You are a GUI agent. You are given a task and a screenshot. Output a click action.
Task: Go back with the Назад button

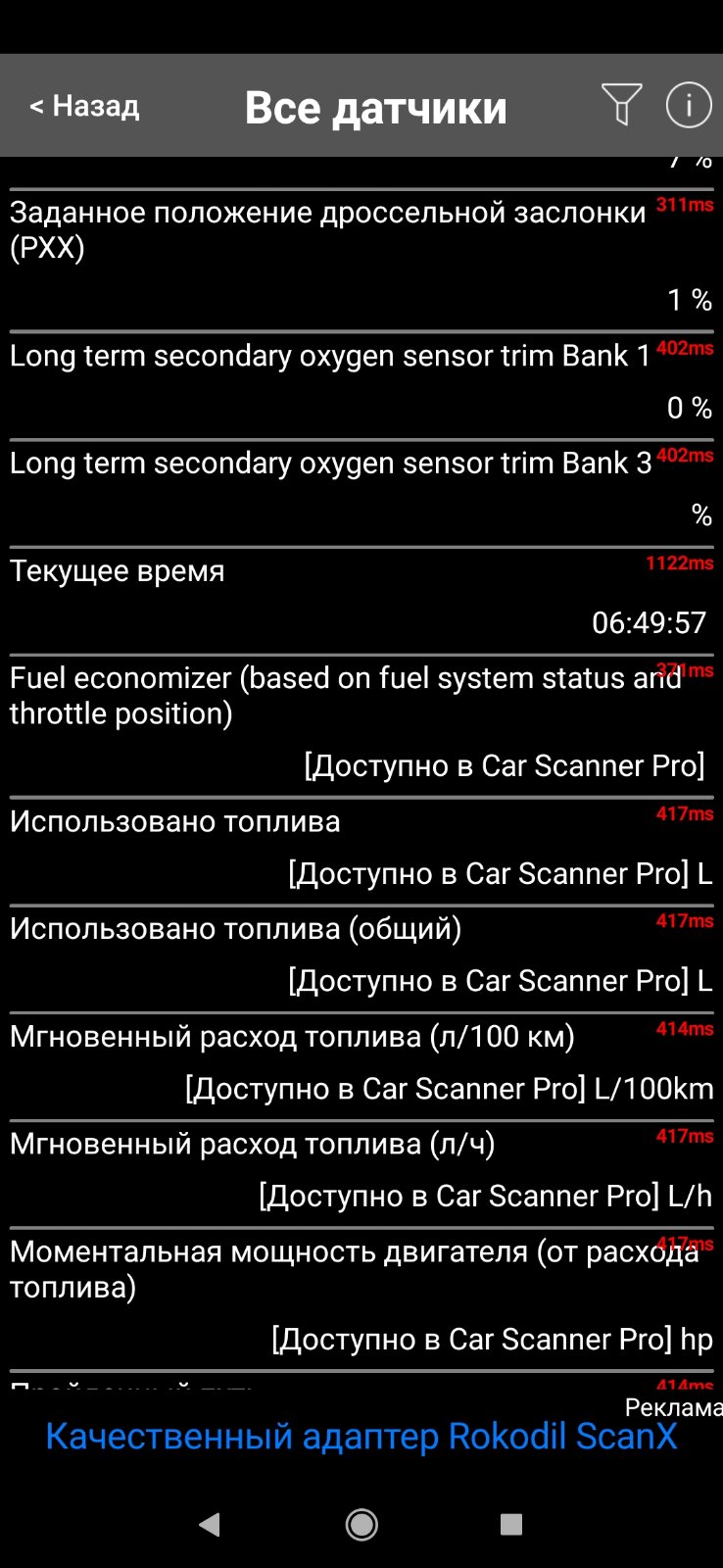pyautogui.click(x=84, y=106)
